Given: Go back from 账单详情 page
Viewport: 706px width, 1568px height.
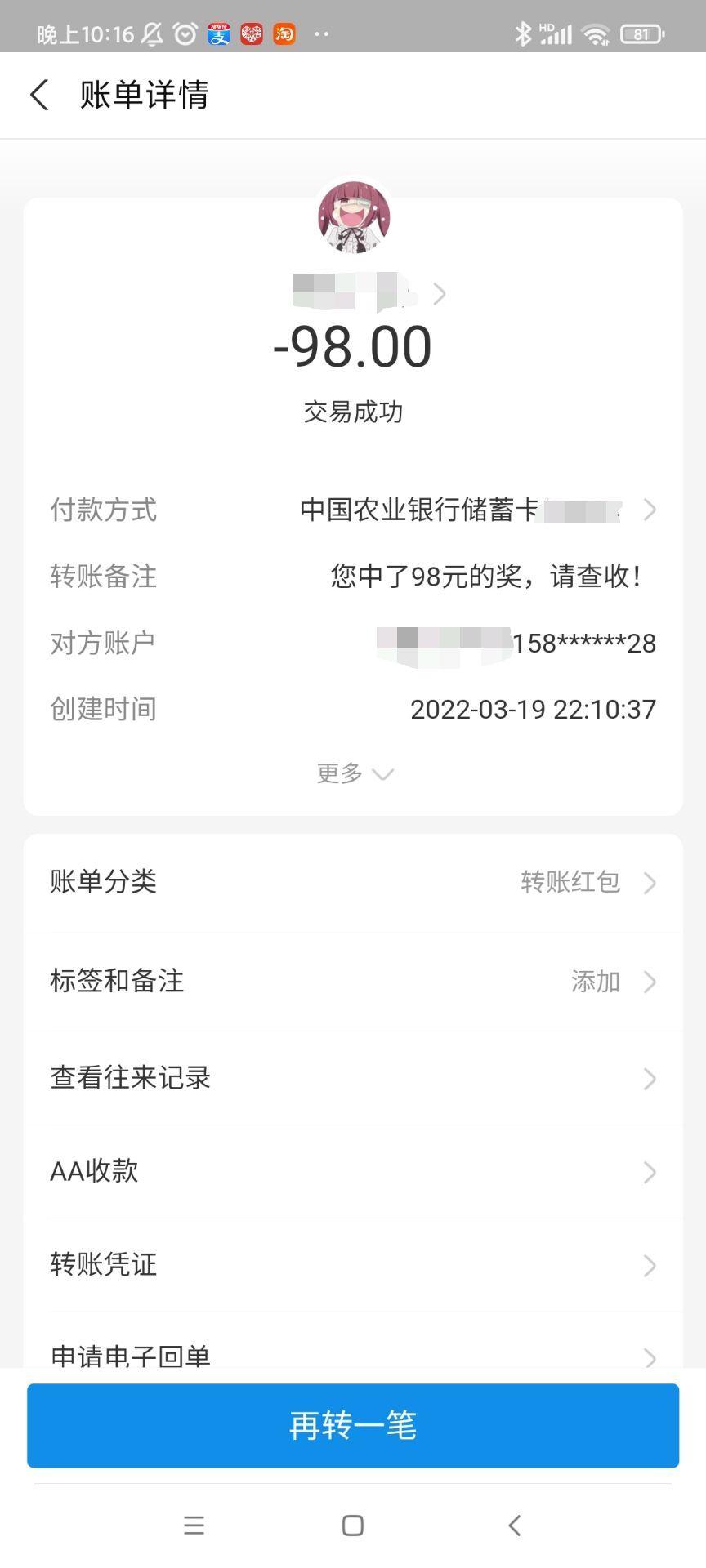Looking at the screenshot, I should tap(39, 95).
